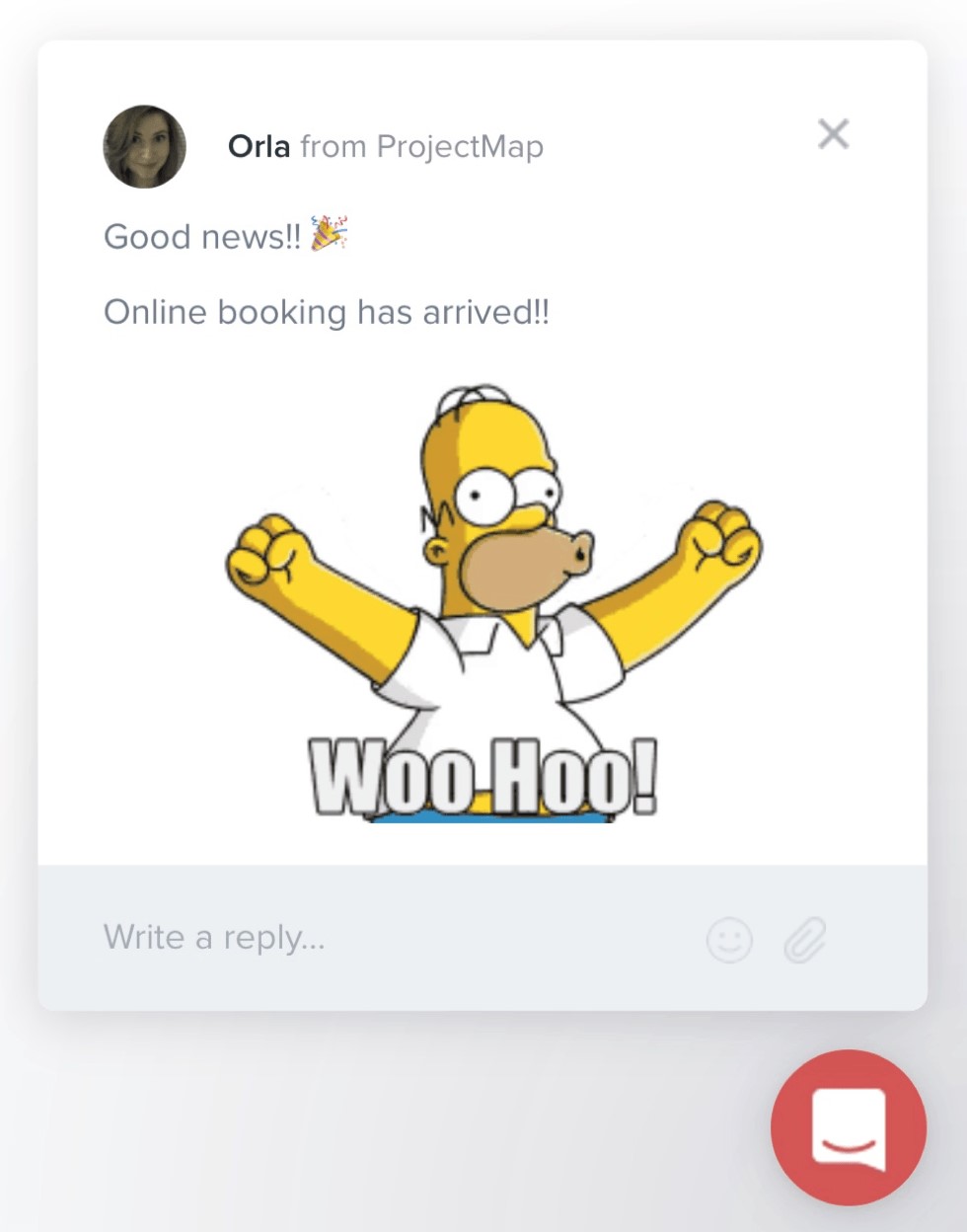This screenshot has height=1232, width=967.
Task: Tap the Write a reply field
Action: [375, 937]
